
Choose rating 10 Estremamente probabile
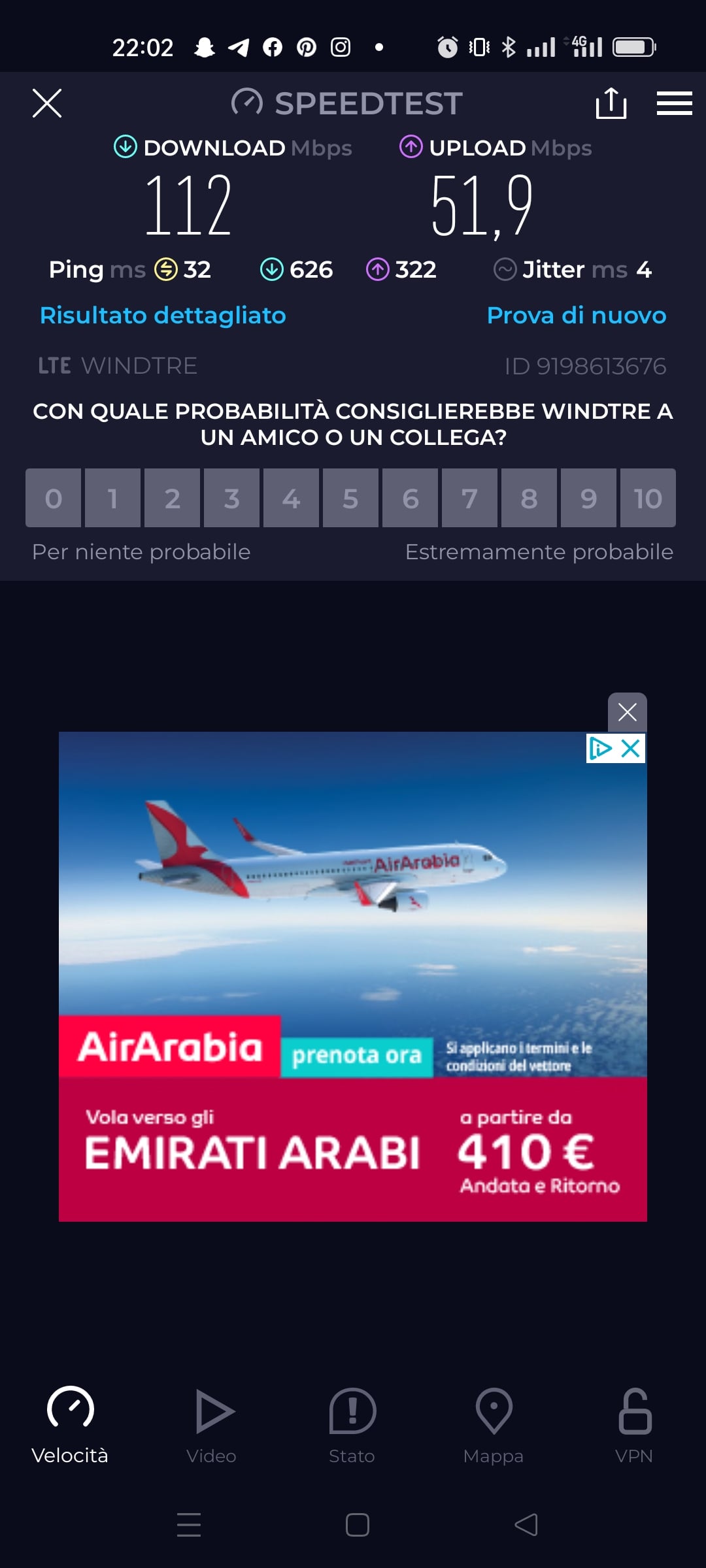648,498
